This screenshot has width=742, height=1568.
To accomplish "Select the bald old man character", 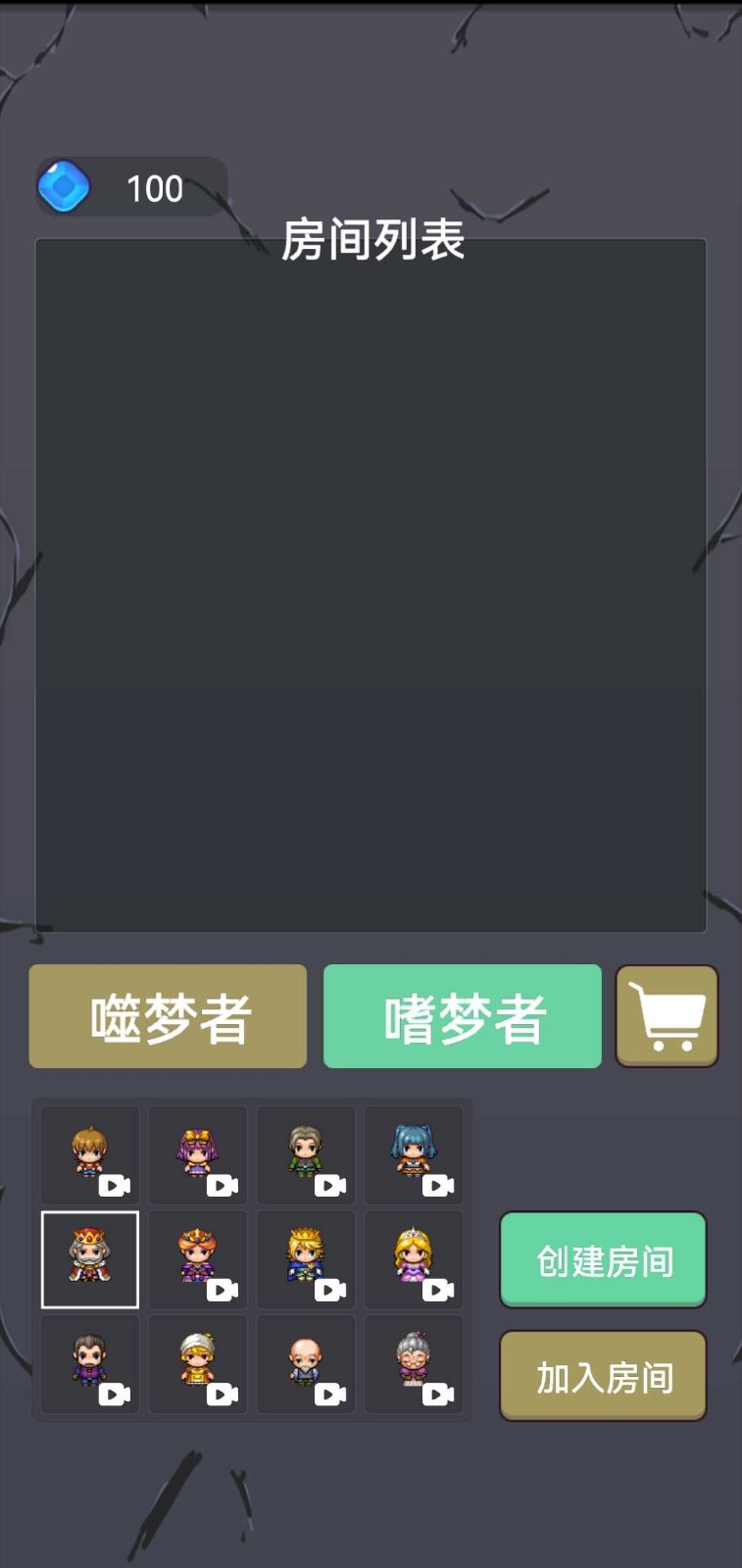I will tap(306, 1364).
